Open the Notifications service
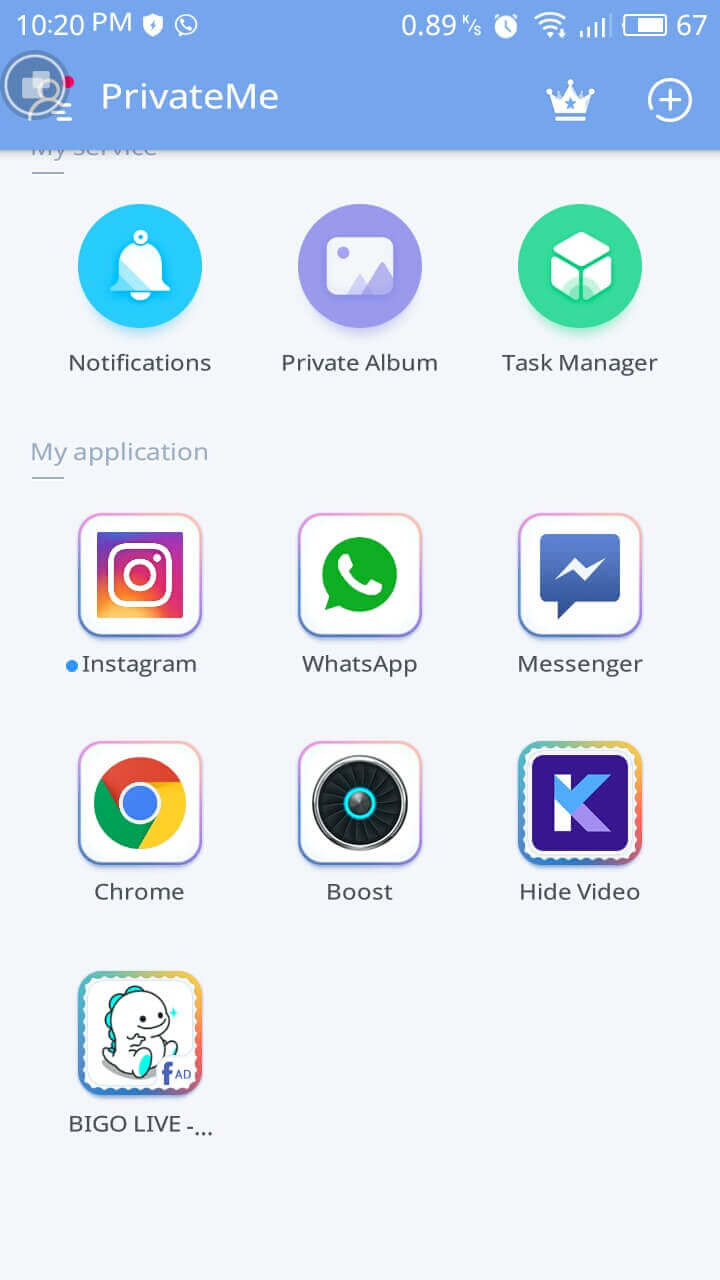Screen dimensions: 720x1280 click(x=140, y=265)
